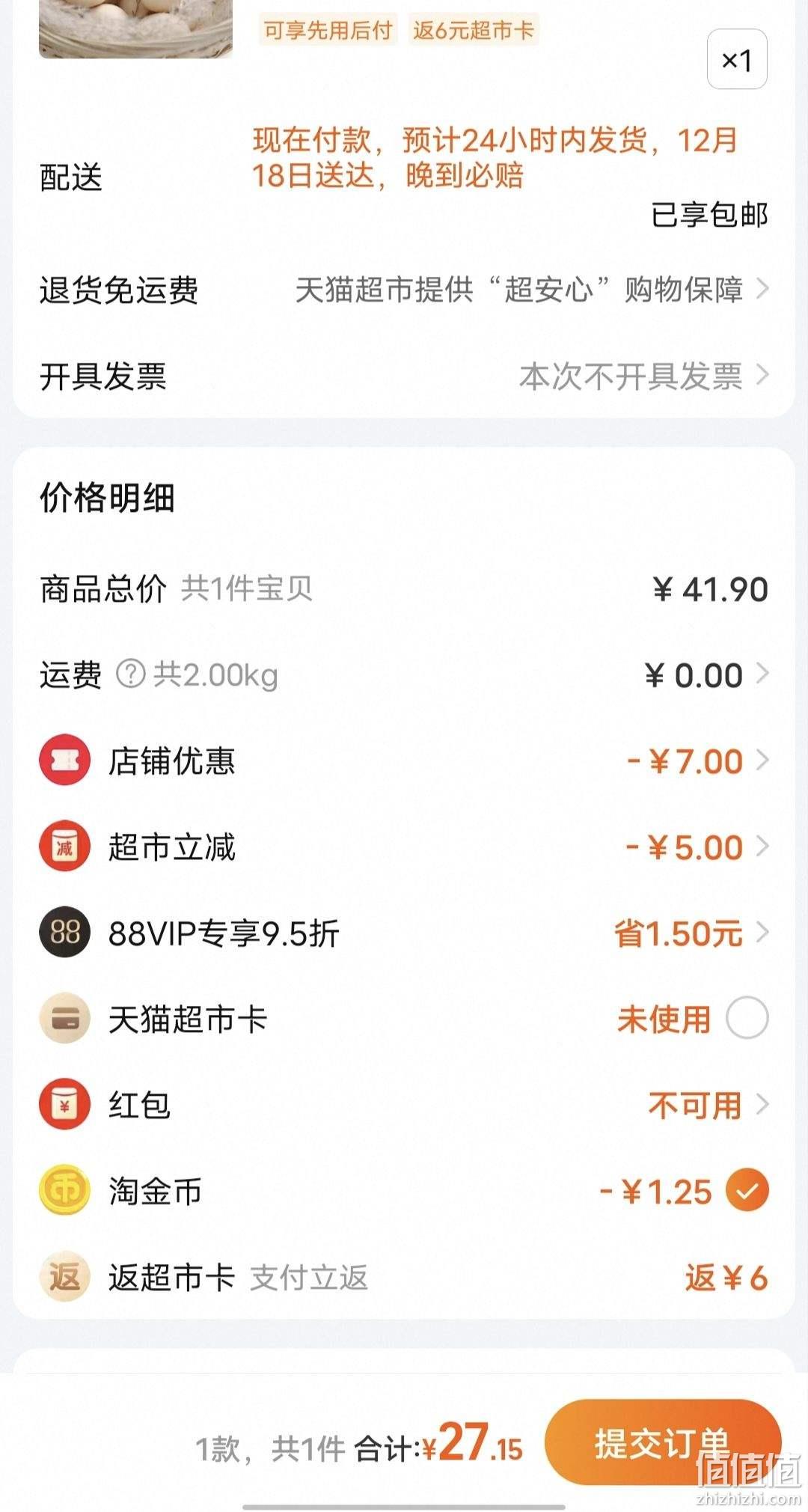View 运费 shipping fee details
Image resolution: width=808 pixels, height=1512 pixels.
pyautogui.click(x=404, y=675)
